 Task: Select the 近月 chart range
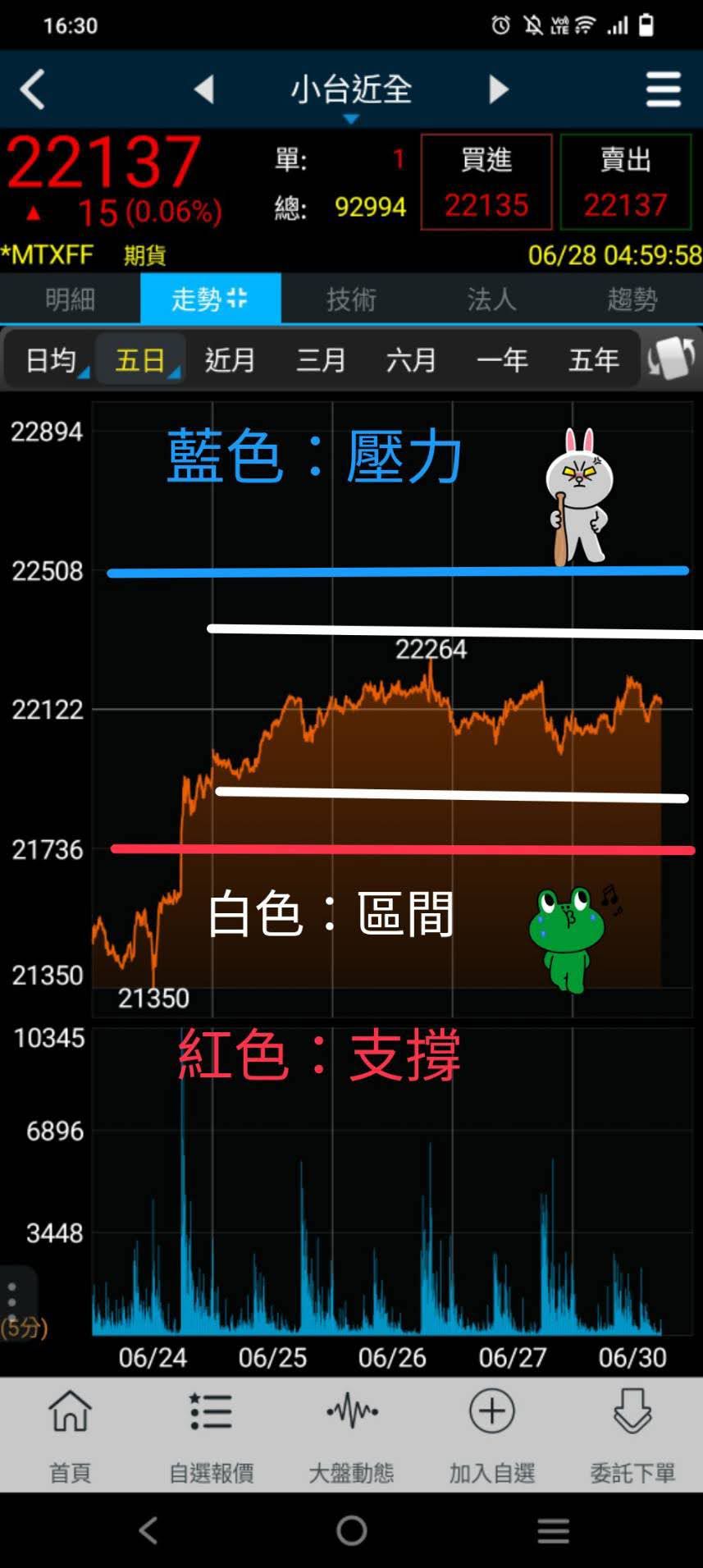coord(230,360)
